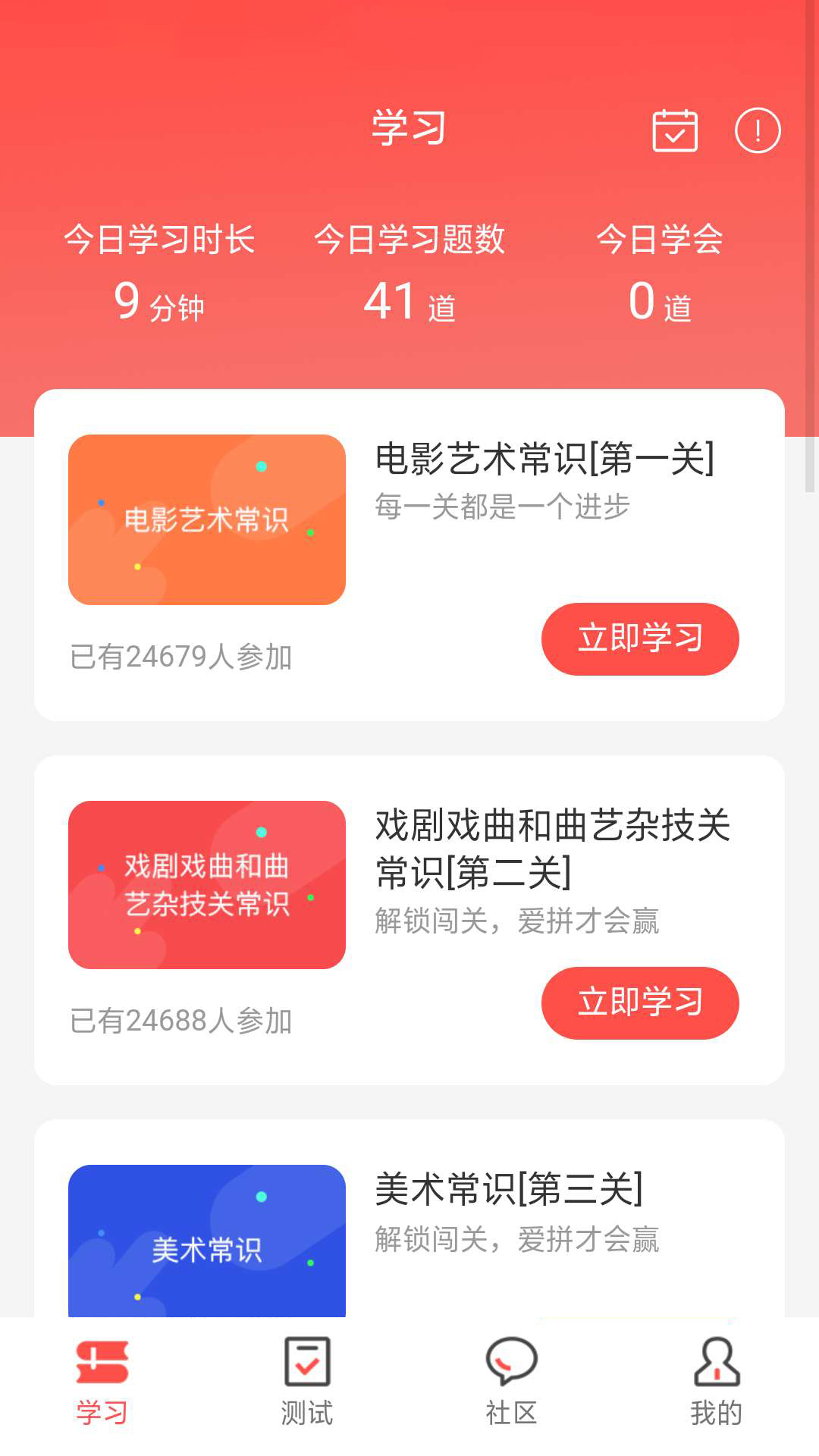Open the info alert icon
The height and width of the screenshot is (1456, 819).
pyautogui.click(x=758, y=130)
